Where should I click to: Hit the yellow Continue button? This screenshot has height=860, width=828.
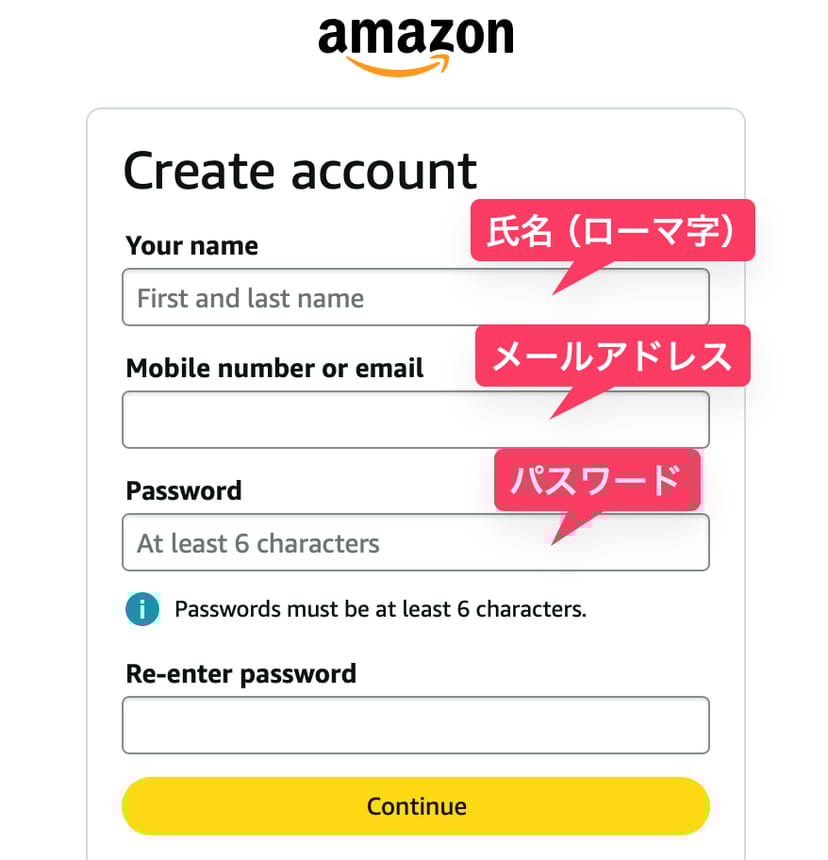click(x=415, y=806)
